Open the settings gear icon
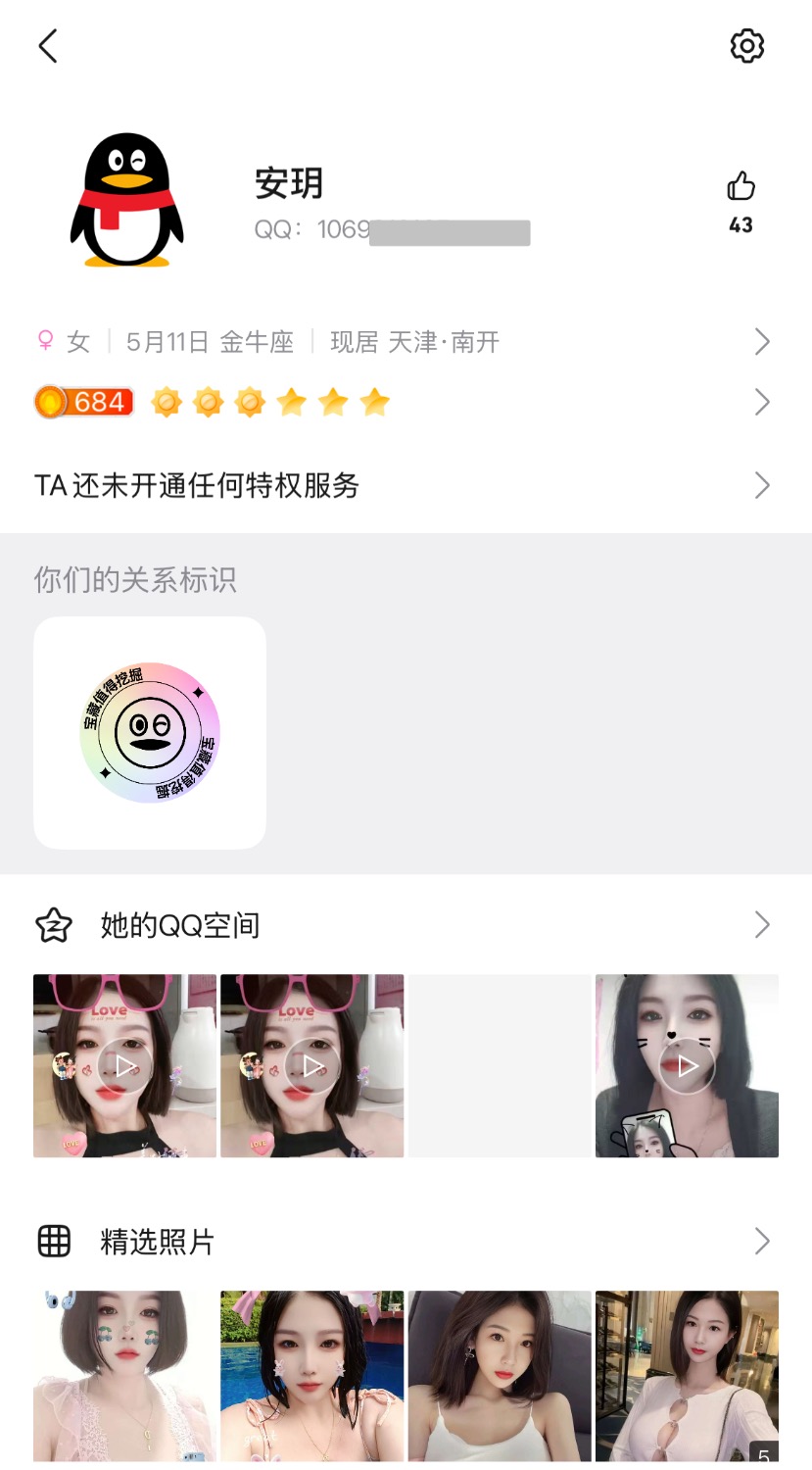The width and height of the screenshot is (812, 1470). pyautogui.click(x=746, y=46)
